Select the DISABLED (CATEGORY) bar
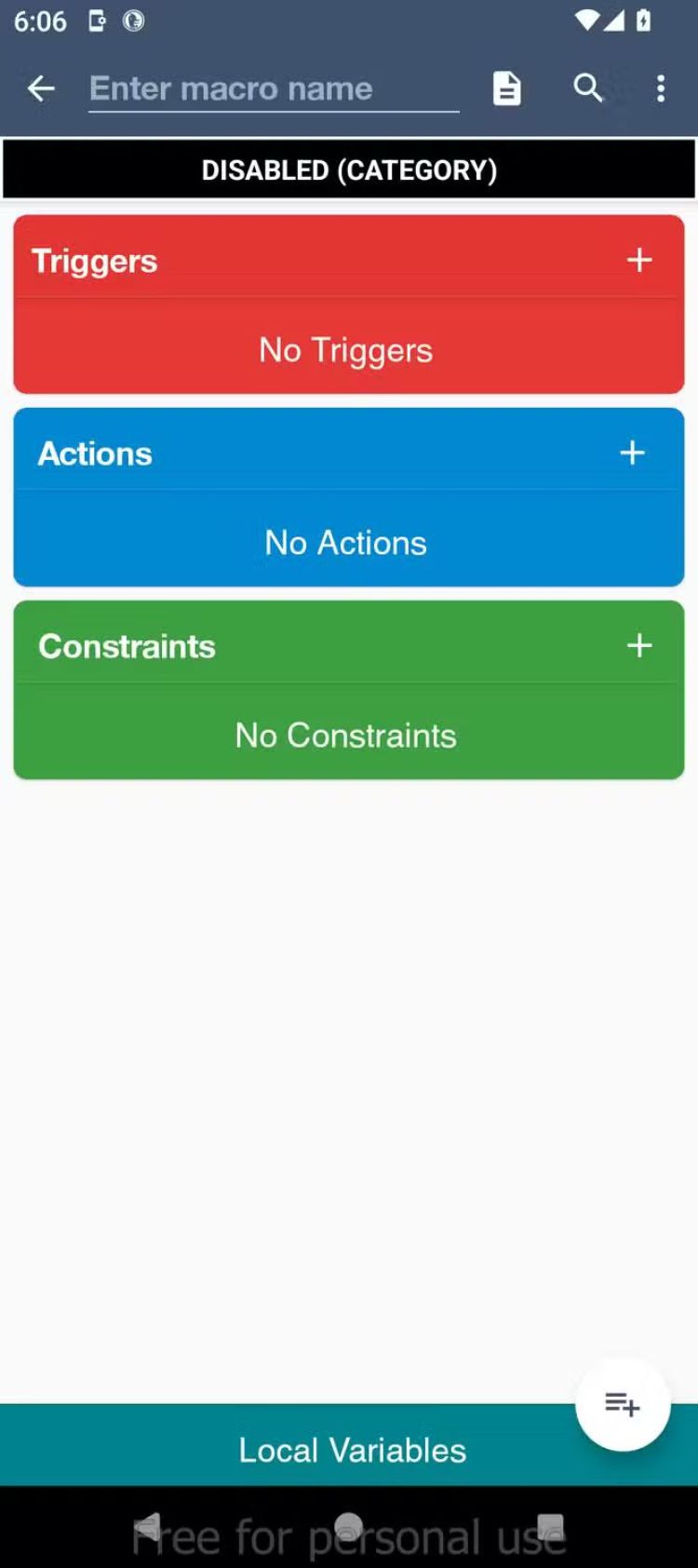Image resolution: width=698 pixels, height=1568 pixels. 349,169
